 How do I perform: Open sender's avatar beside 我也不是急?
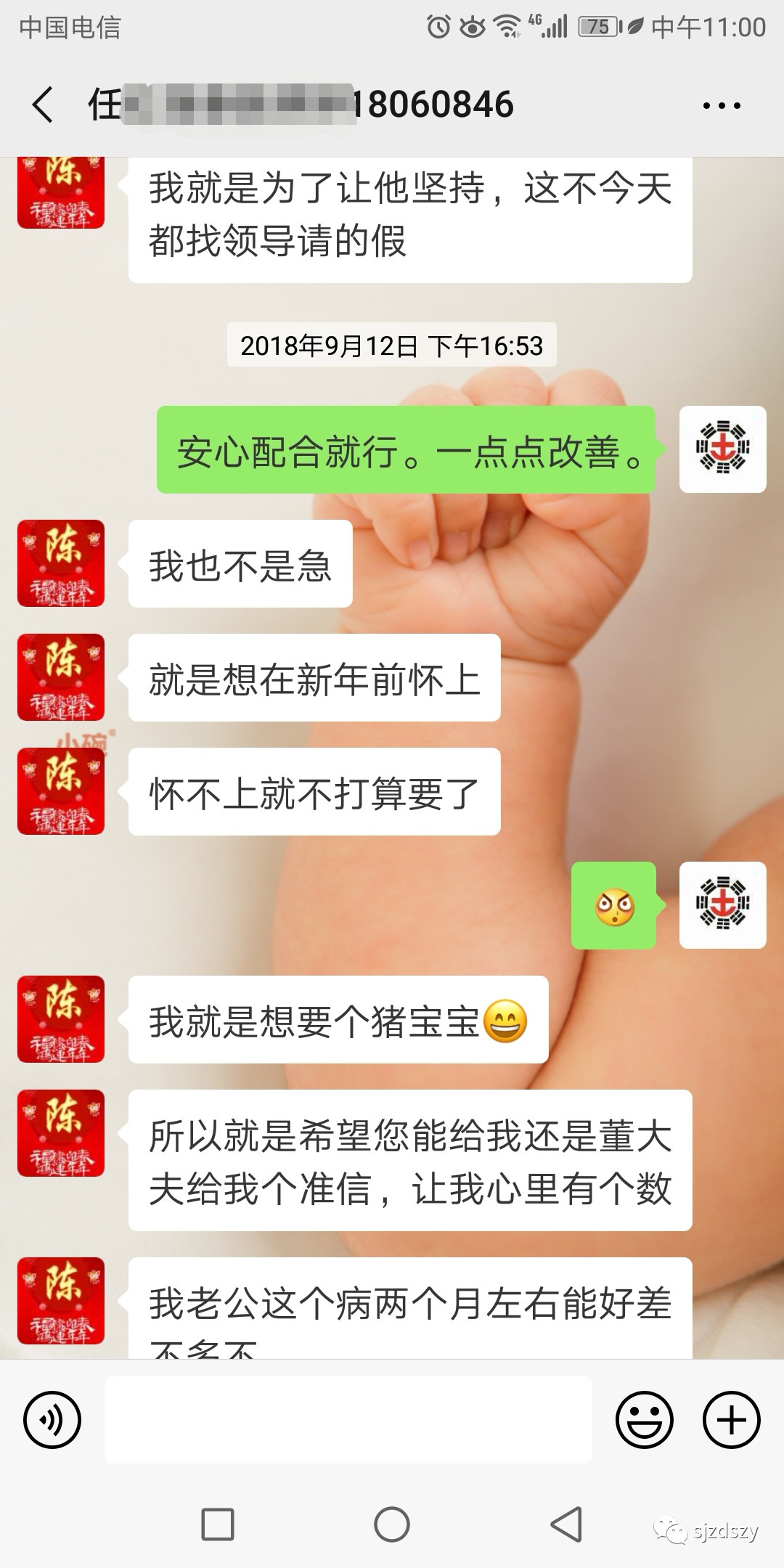pyautogui.click(x=61, y=563)
